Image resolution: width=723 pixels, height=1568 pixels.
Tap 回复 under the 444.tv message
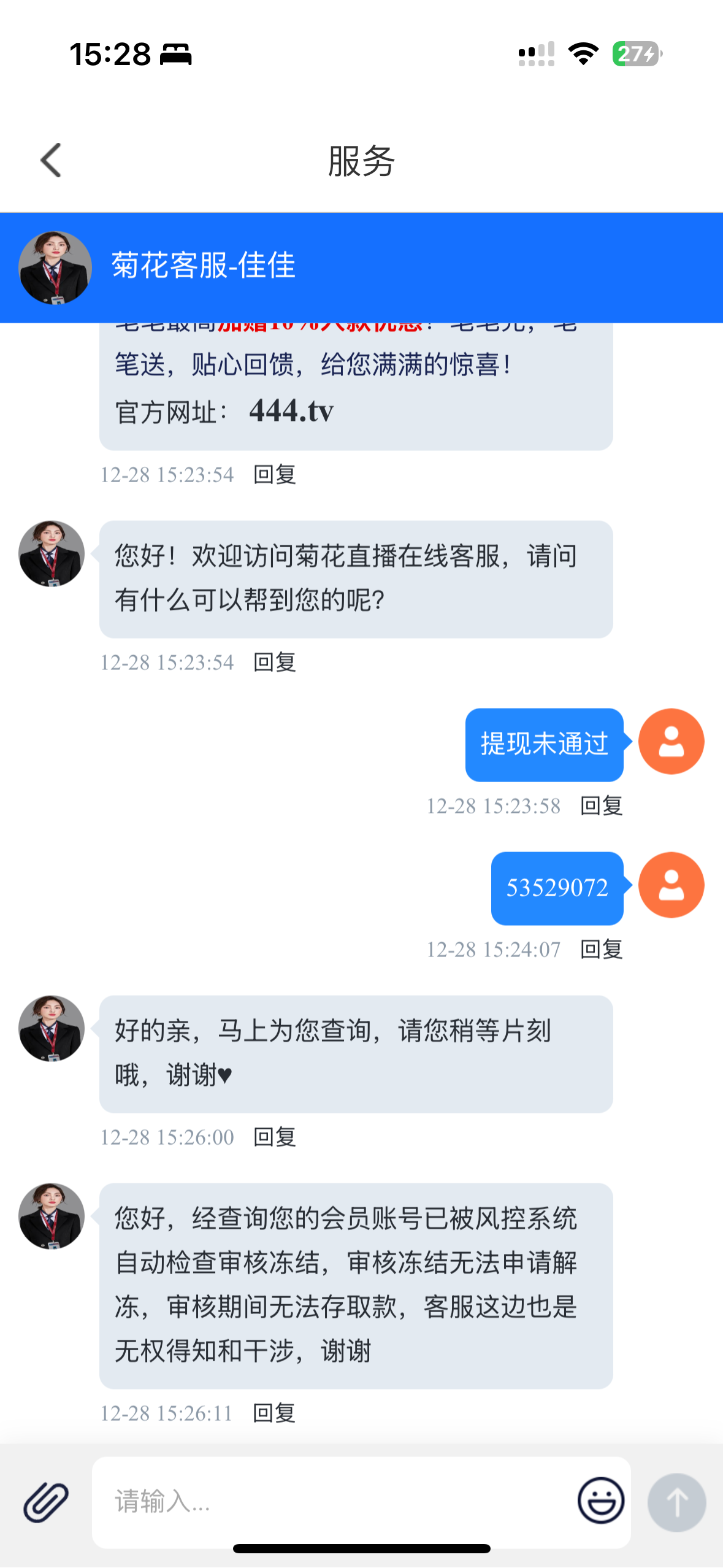[275, 475]
